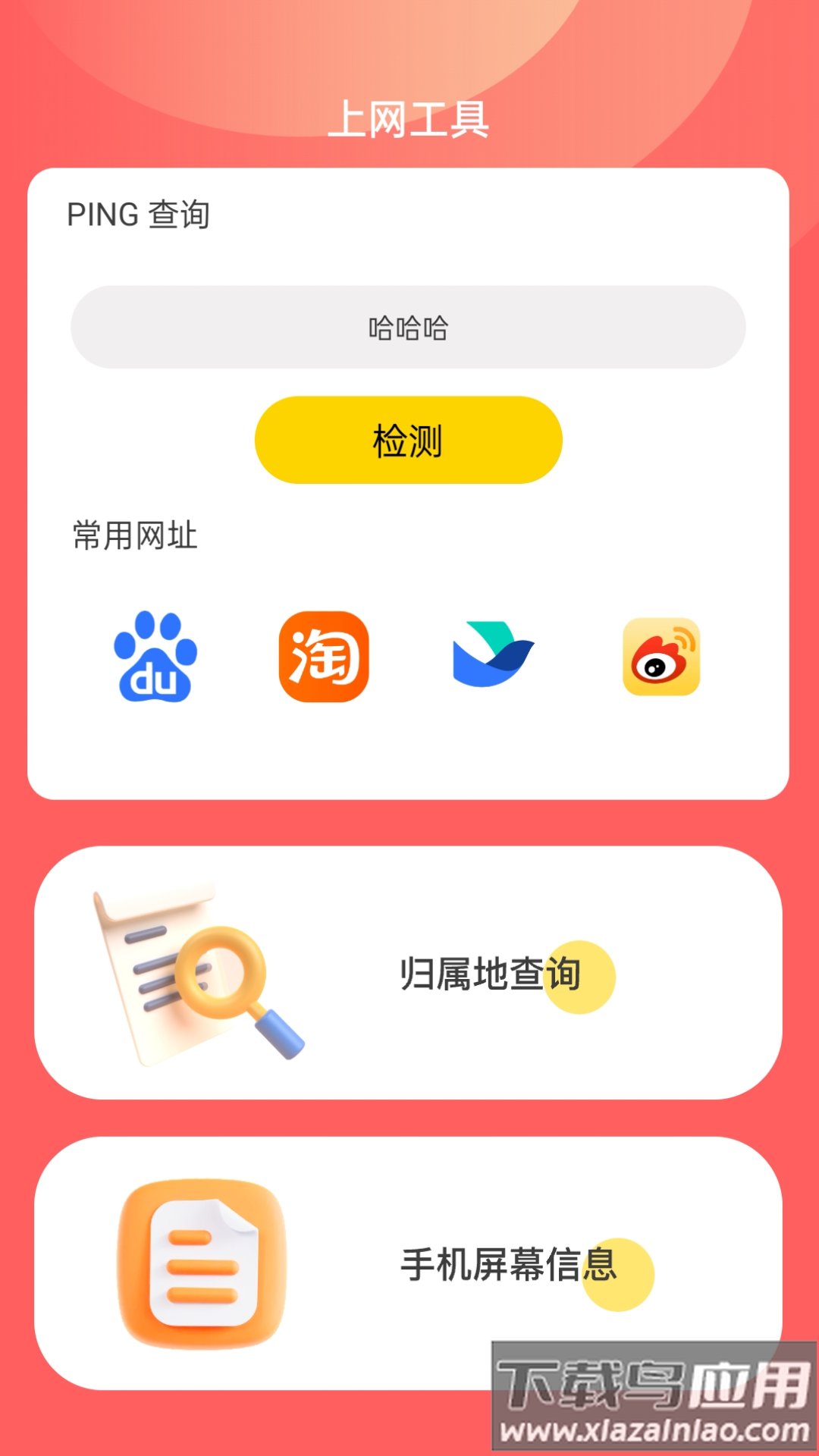Screen dimensions: 819x1456
Task: Open 归属地查询
Action: 491,976
